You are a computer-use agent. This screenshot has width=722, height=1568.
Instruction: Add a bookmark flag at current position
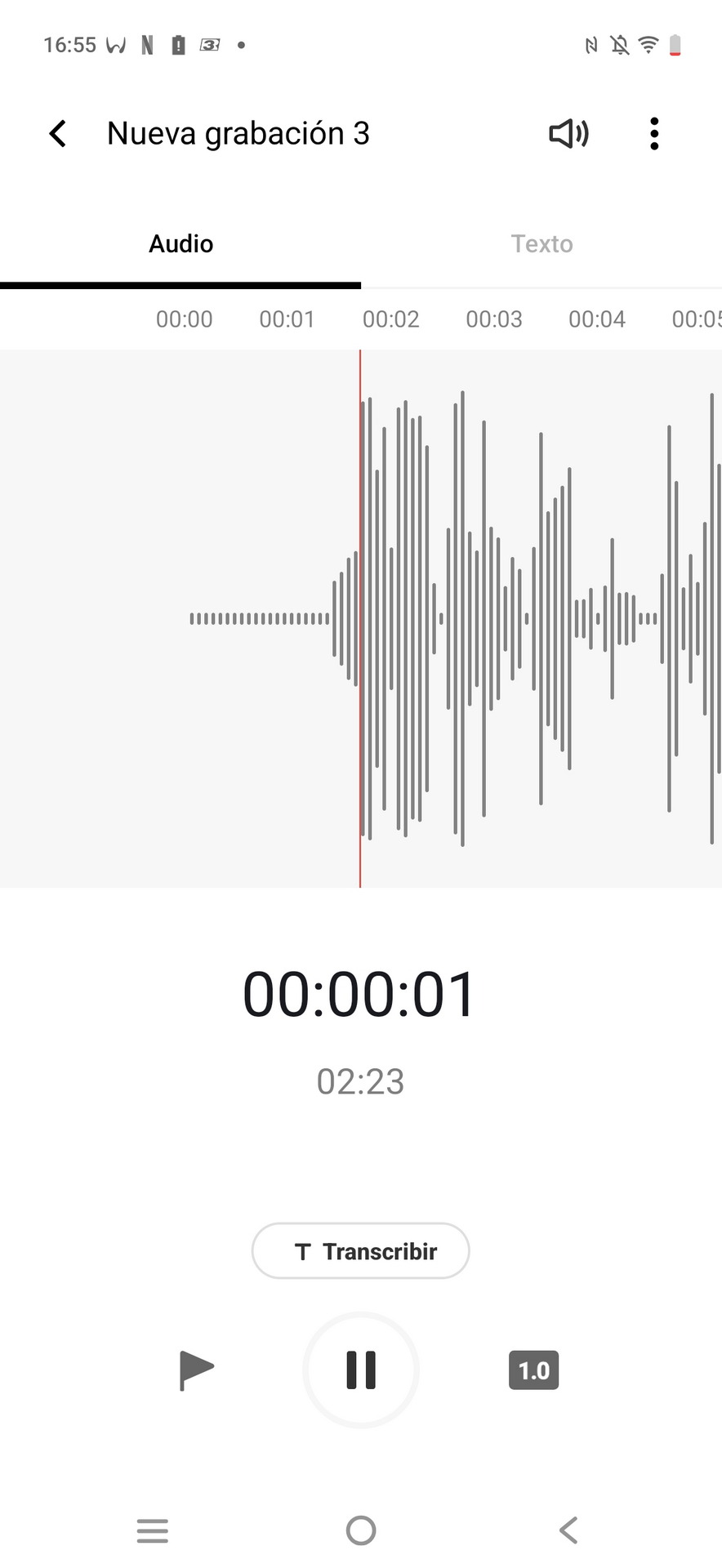pos(196,1370)
